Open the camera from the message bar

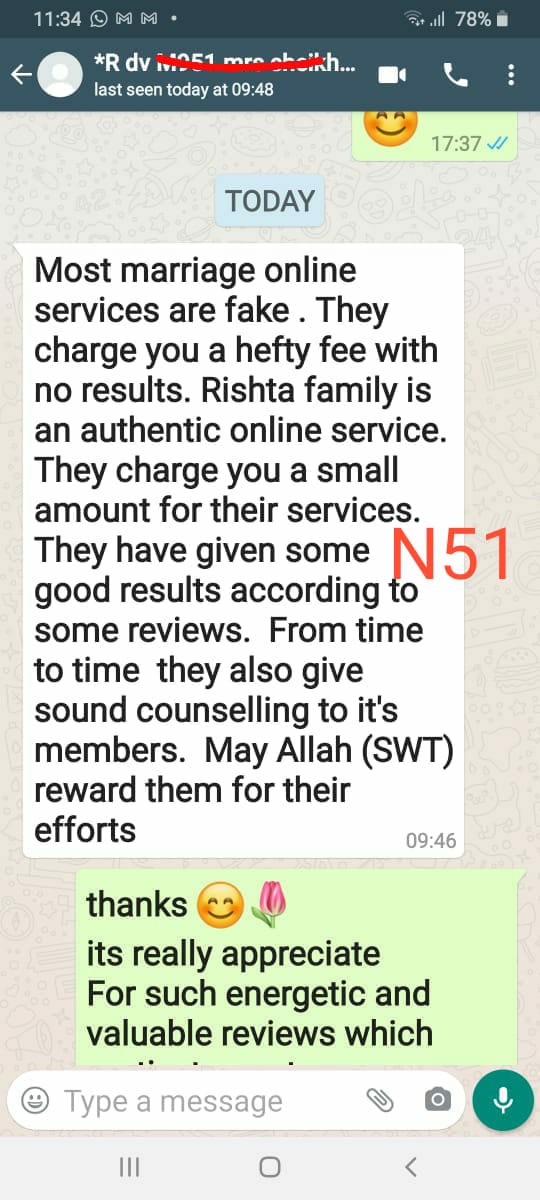click(437, 1102)
